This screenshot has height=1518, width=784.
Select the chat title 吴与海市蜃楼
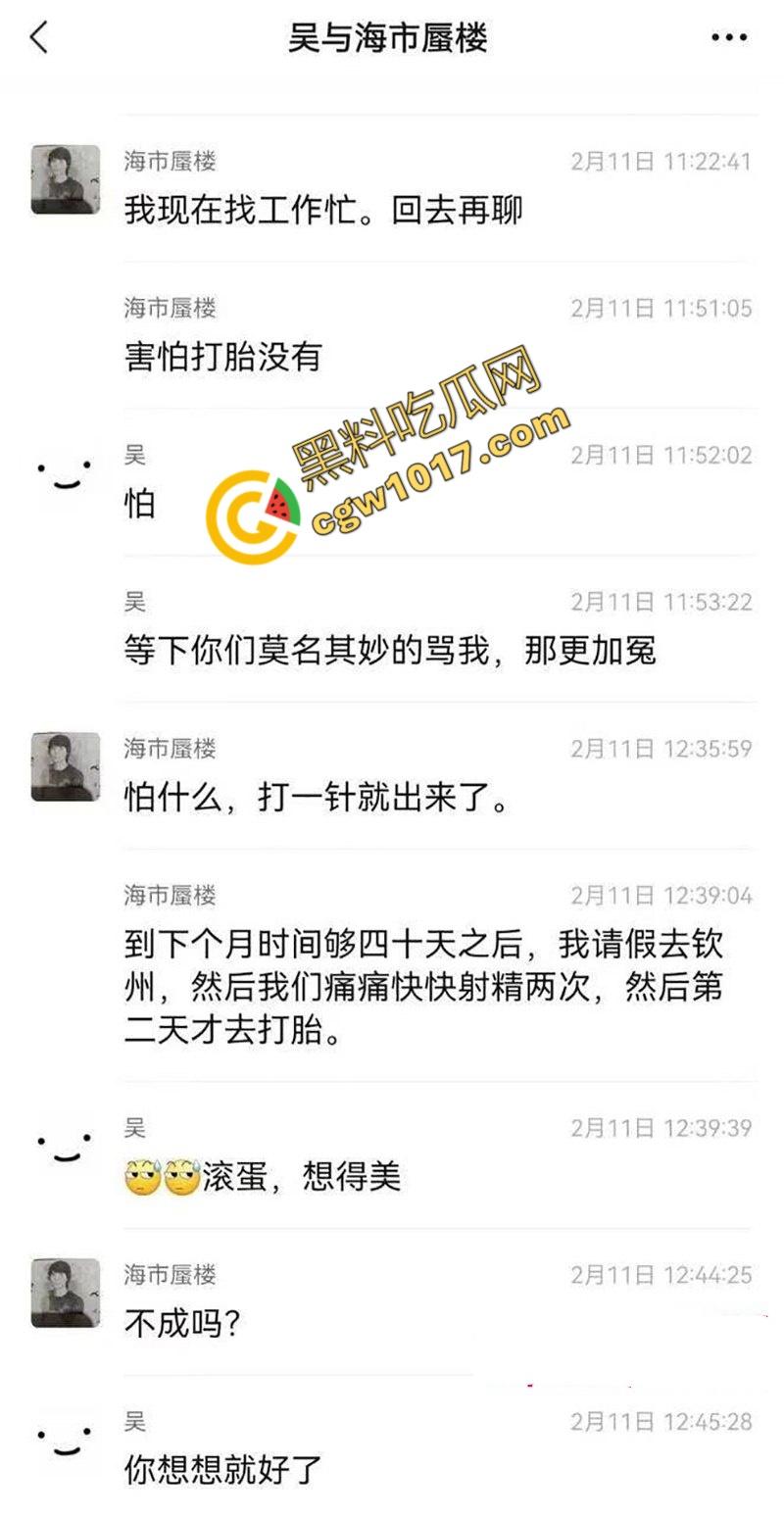[390, 37]
